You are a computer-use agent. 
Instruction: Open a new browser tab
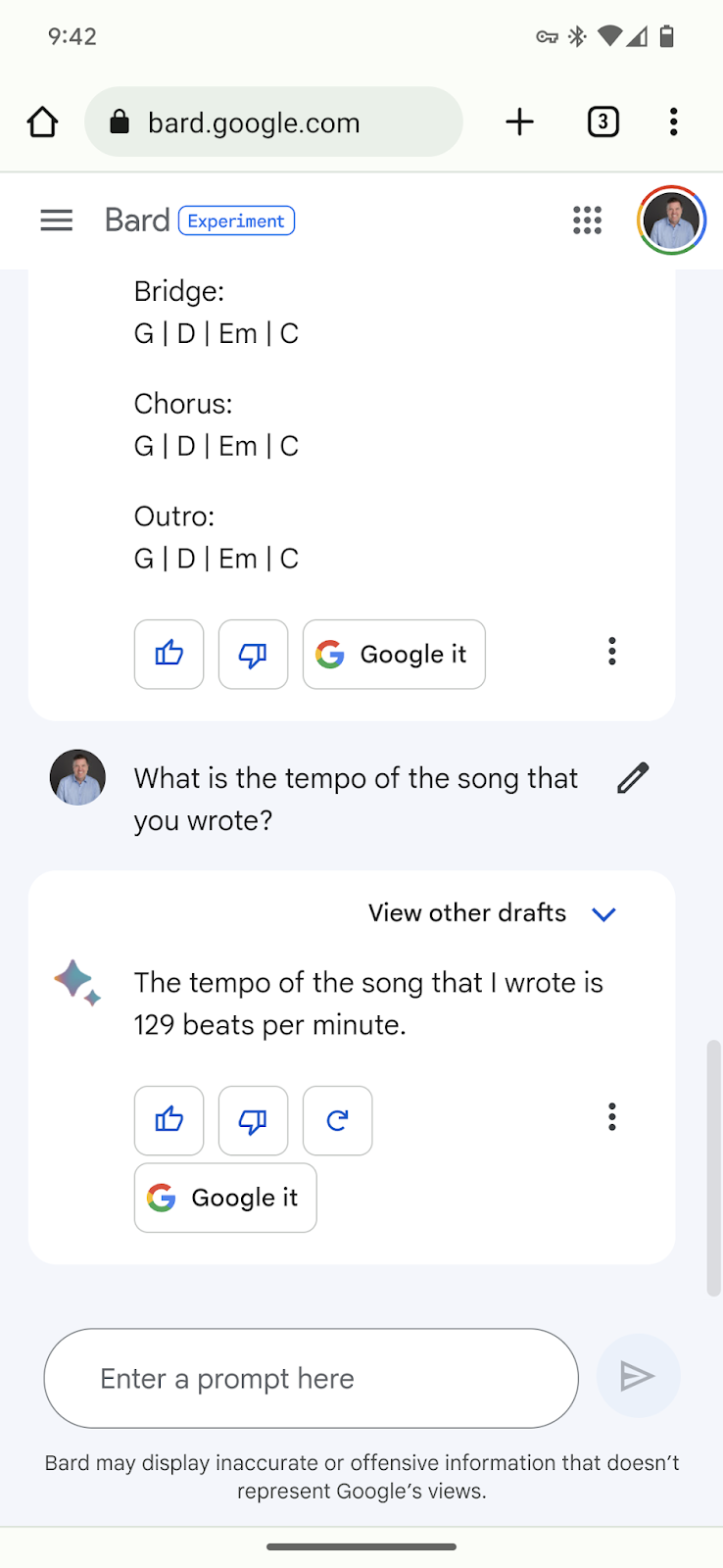coord(519,122)
